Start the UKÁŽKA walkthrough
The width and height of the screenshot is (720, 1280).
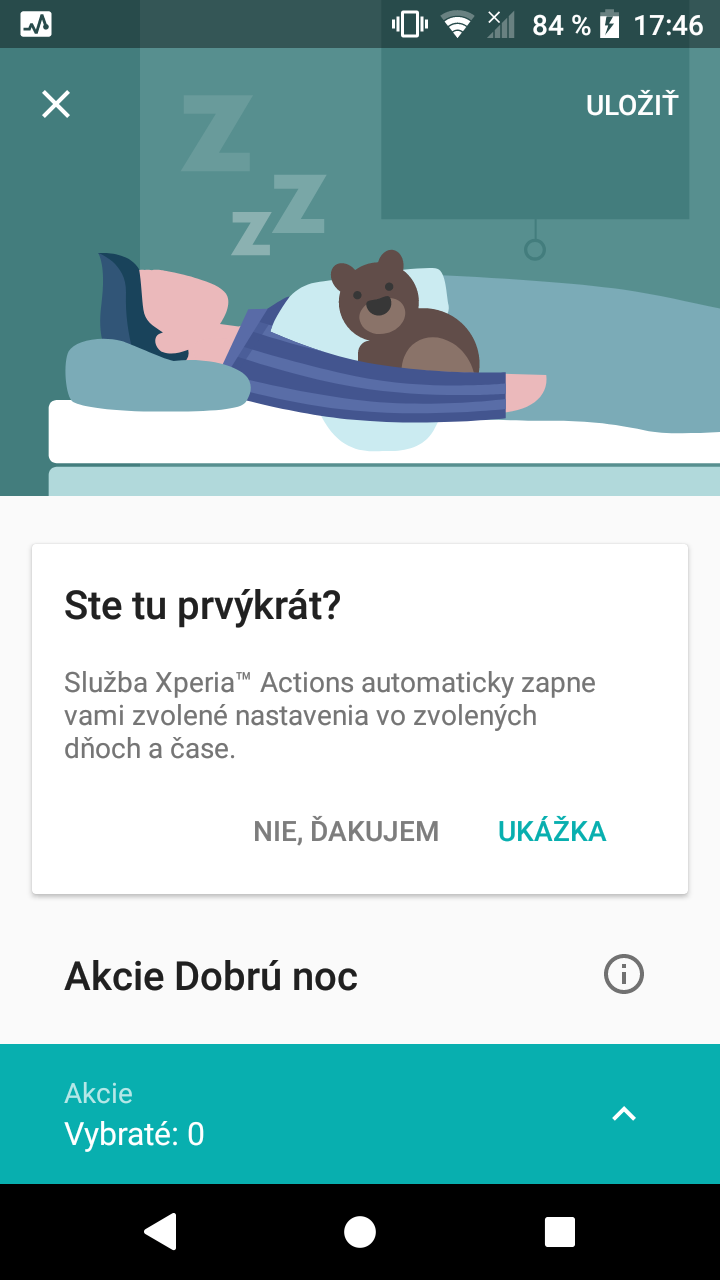pos(552,831)
